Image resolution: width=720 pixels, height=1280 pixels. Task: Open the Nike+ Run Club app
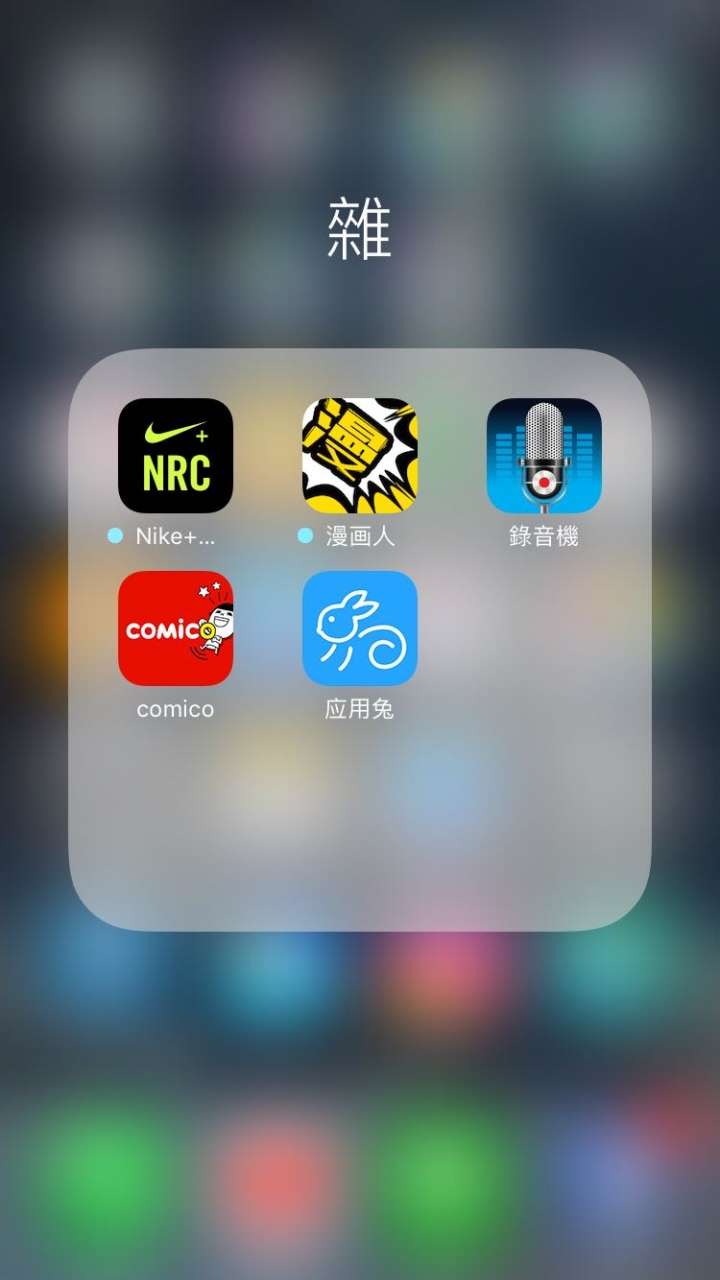click(175, 456)
